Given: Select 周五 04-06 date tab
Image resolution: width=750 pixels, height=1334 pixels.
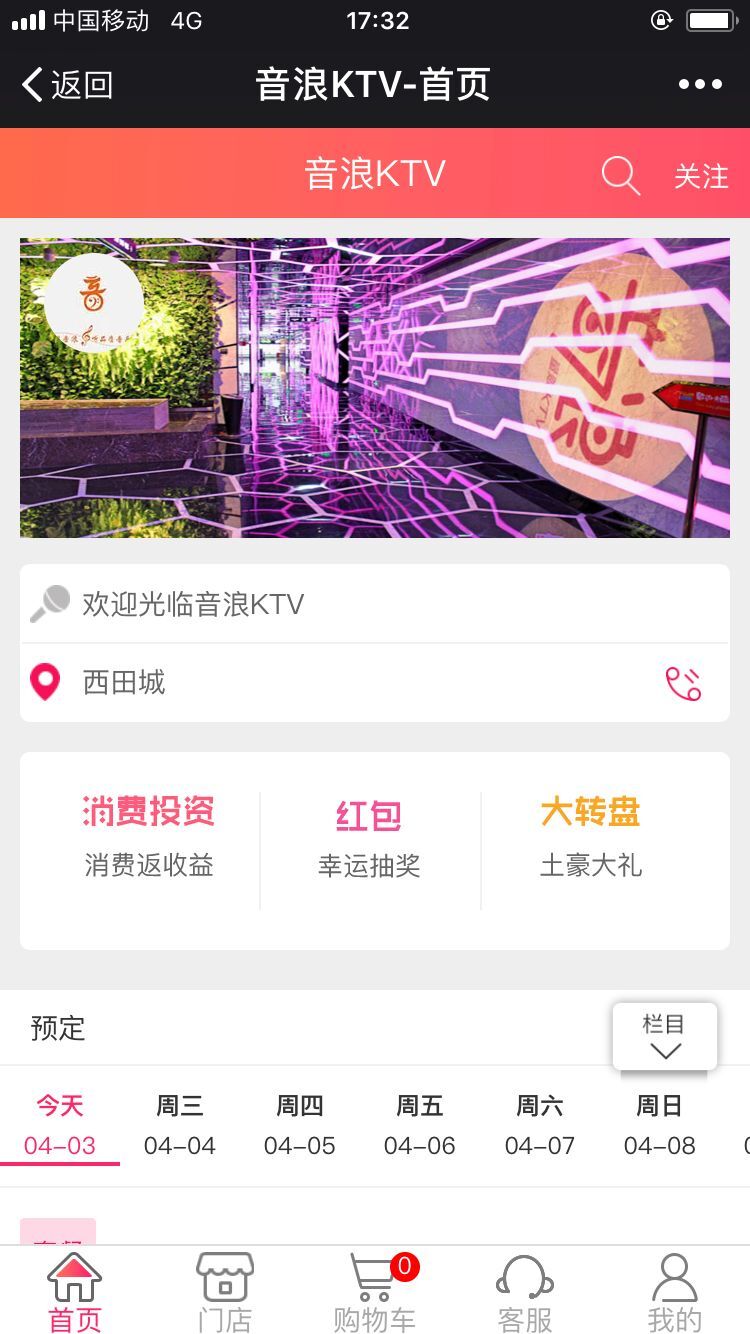Looking at the screenshot, I should 420,1126.
